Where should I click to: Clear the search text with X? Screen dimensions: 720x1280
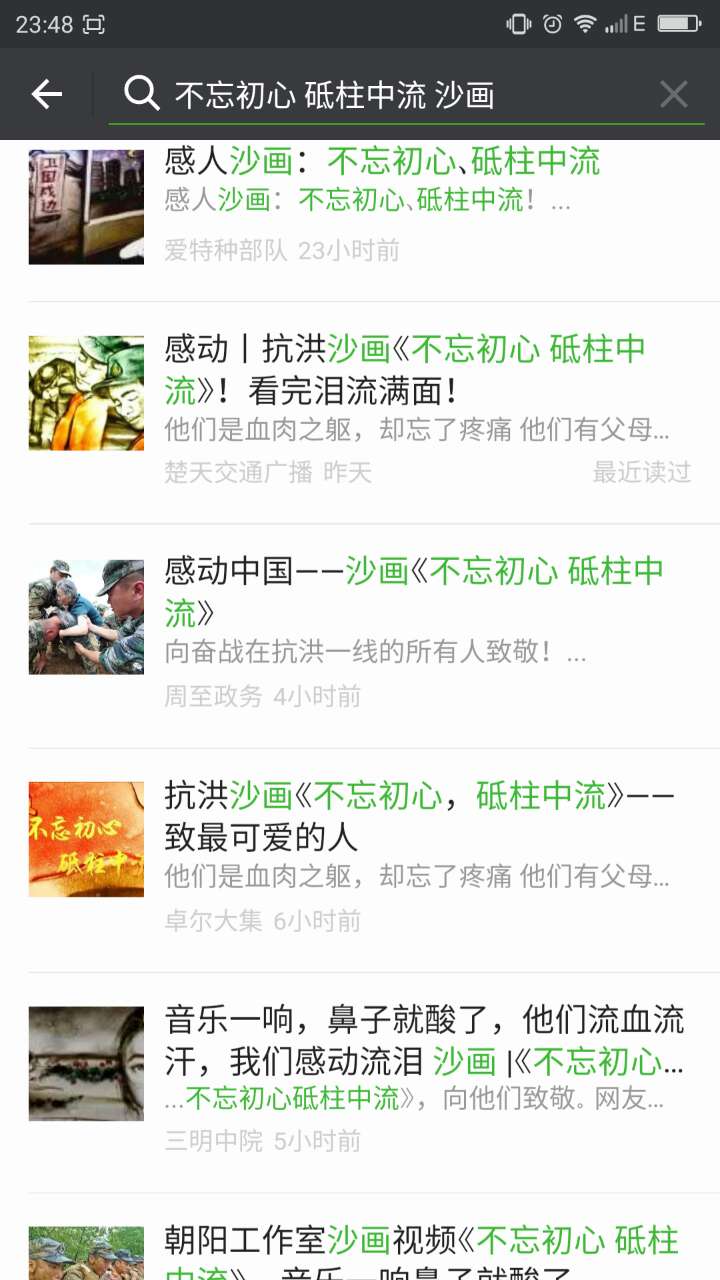673,95
